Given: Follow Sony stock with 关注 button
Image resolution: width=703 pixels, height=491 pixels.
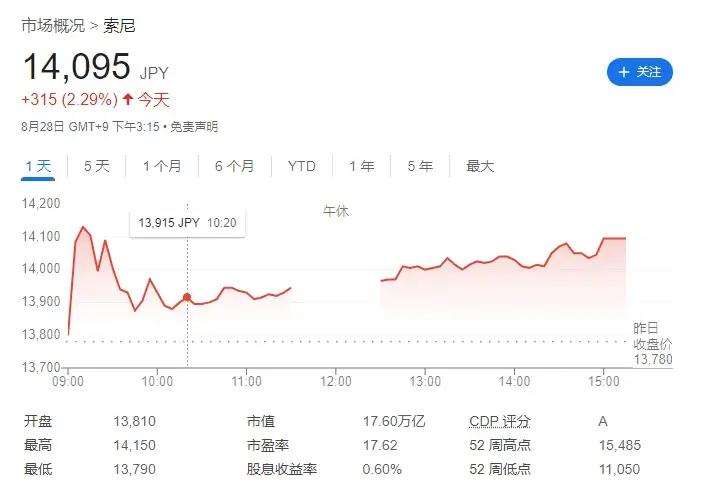Looking at the screenshot, I should point(640,72).
